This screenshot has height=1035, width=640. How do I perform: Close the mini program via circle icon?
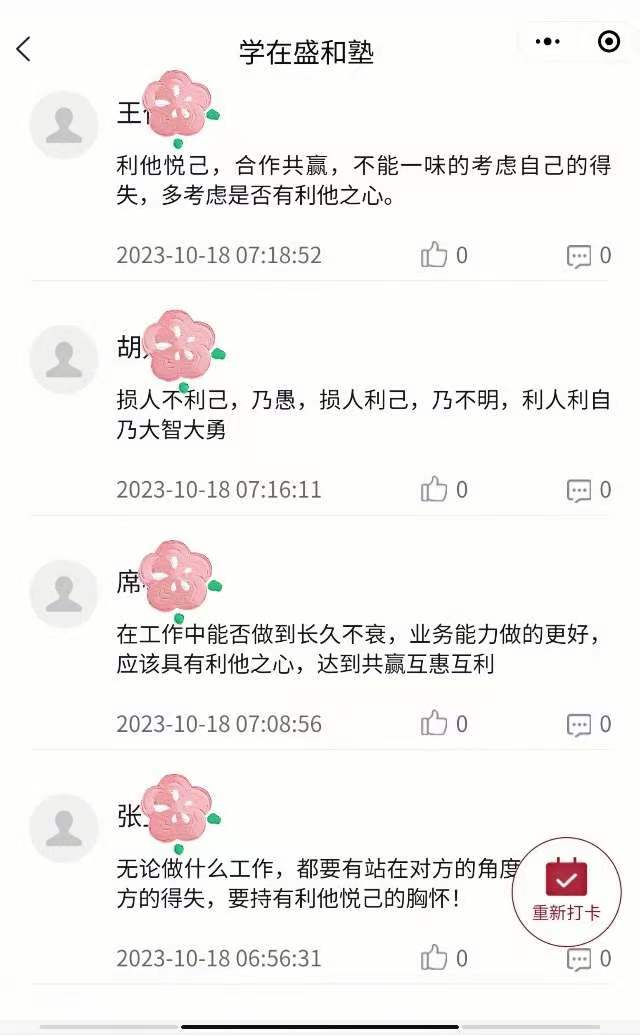(x=608, y=41)
